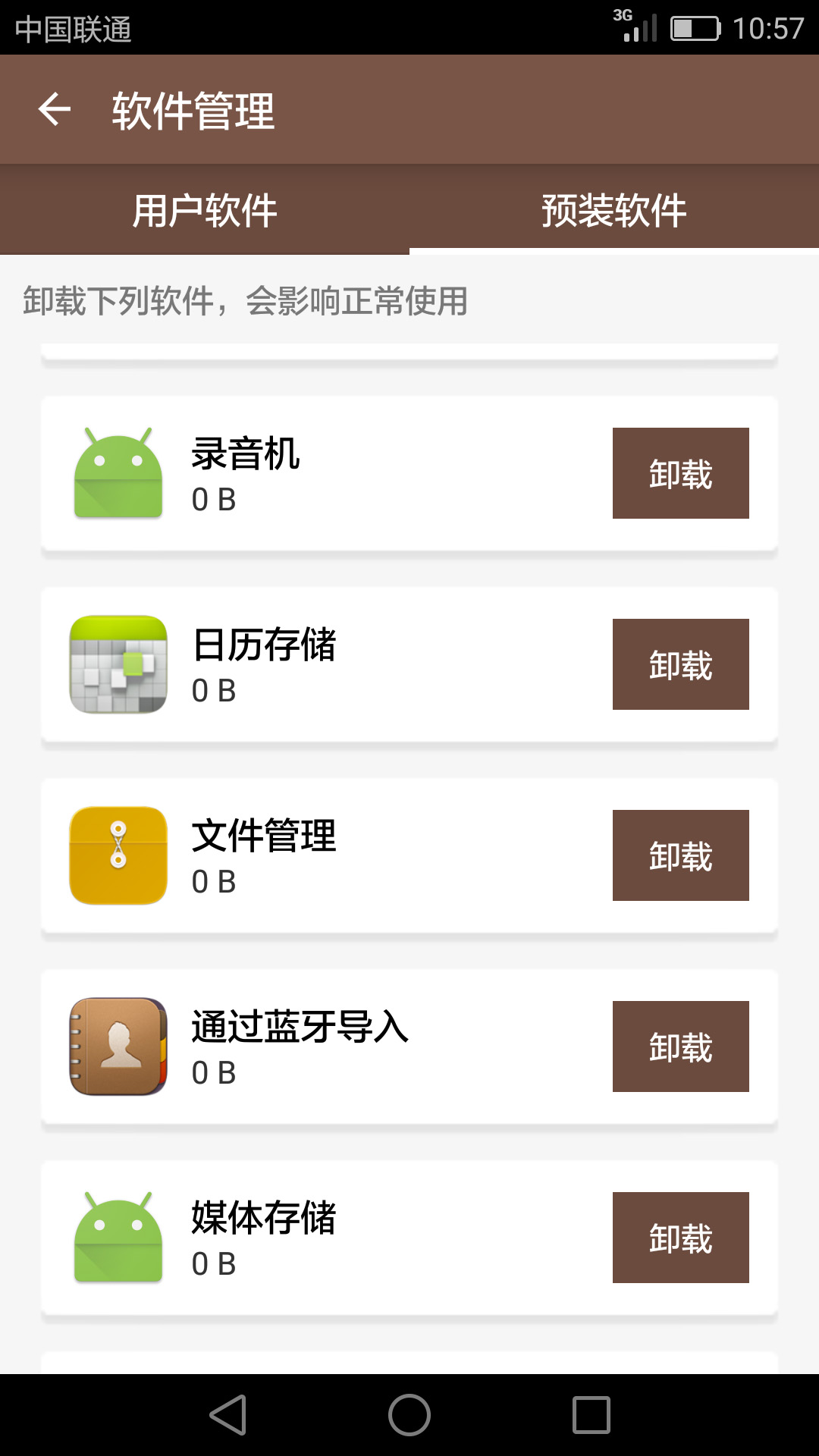The image size is (819, 1456).
Task: Uninstall the 通过蓝牙导入 app
Action: click(680, 1046)
